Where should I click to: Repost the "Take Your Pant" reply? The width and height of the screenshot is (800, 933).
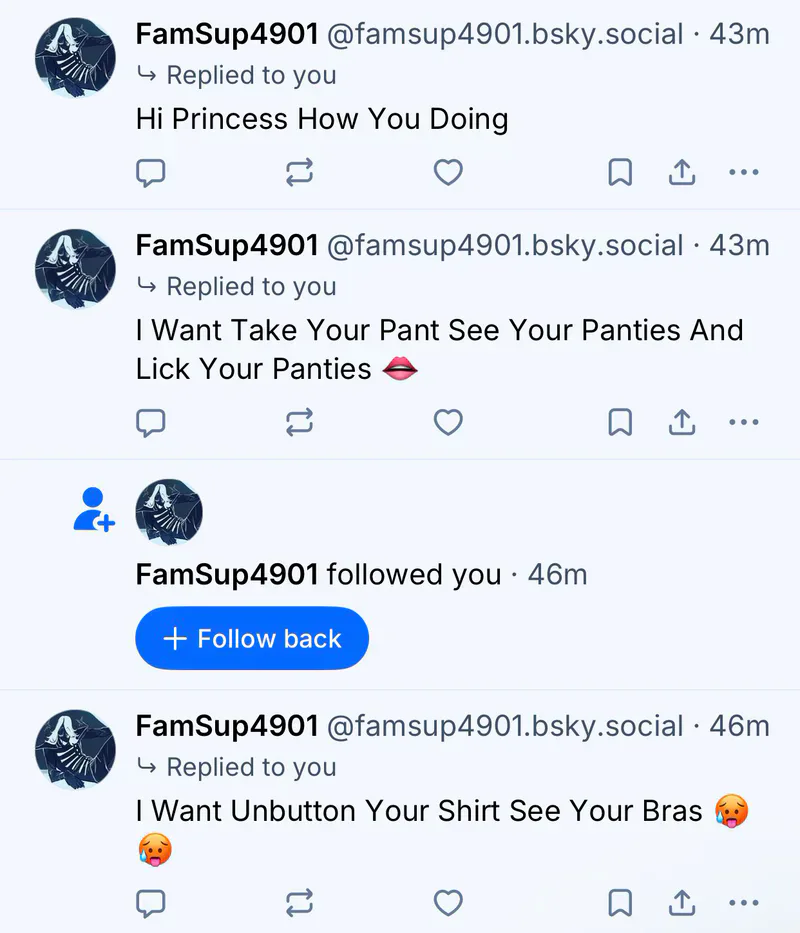(x=299, y=423)
